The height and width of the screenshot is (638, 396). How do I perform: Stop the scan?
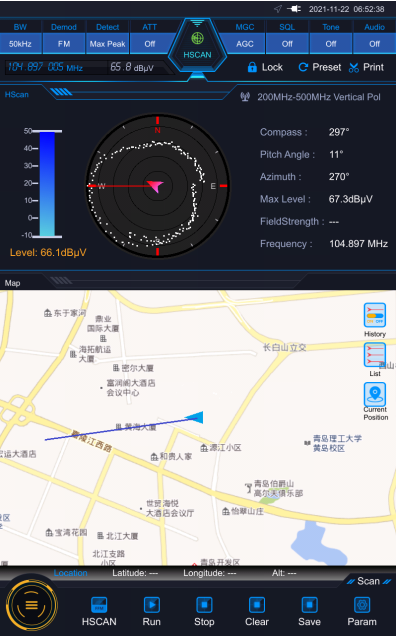204,611
